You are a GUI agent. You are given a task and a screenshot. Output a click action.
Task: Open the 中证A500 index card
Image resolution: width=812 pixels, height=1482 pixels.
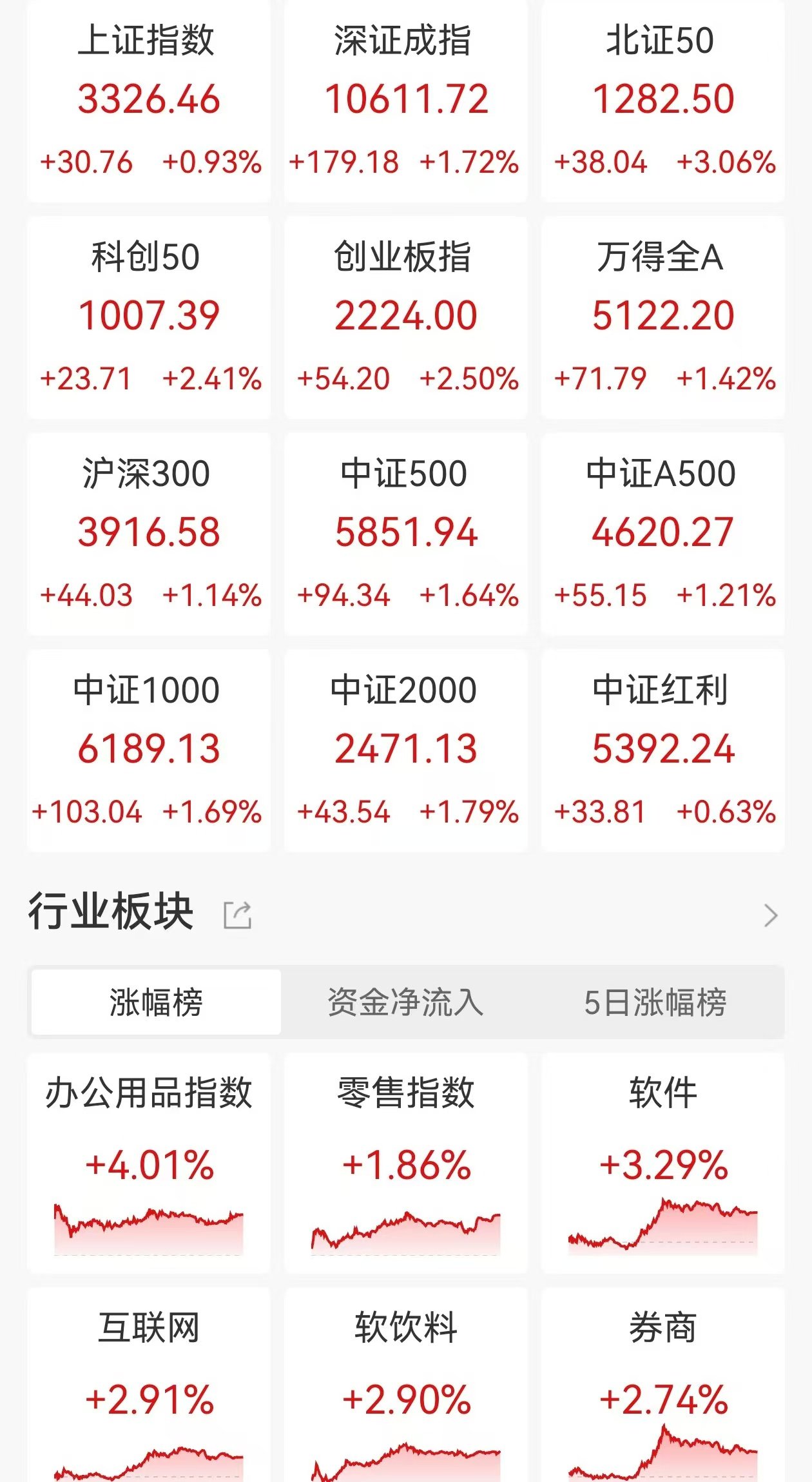coord(663,534)
